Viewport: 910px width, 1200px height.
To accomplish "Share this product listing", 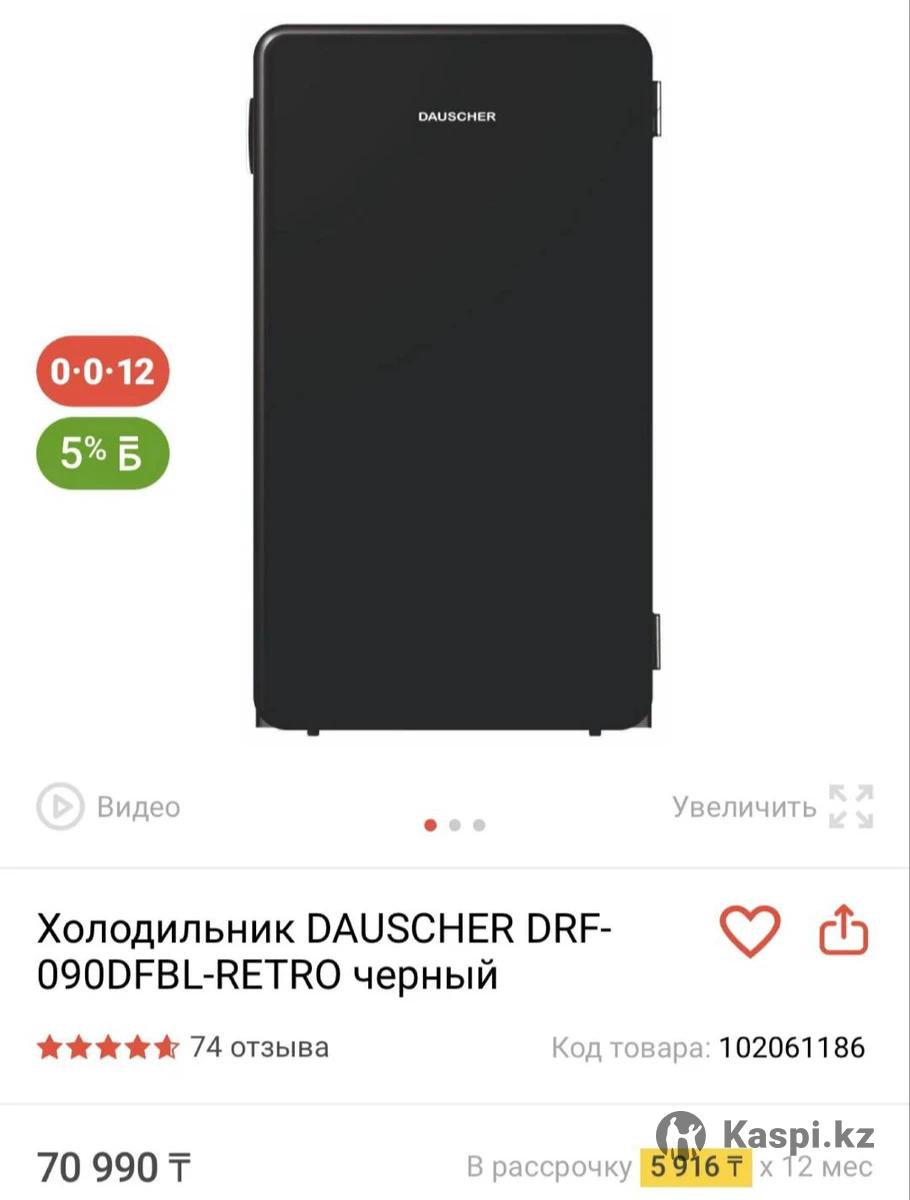I will point(844,931).
